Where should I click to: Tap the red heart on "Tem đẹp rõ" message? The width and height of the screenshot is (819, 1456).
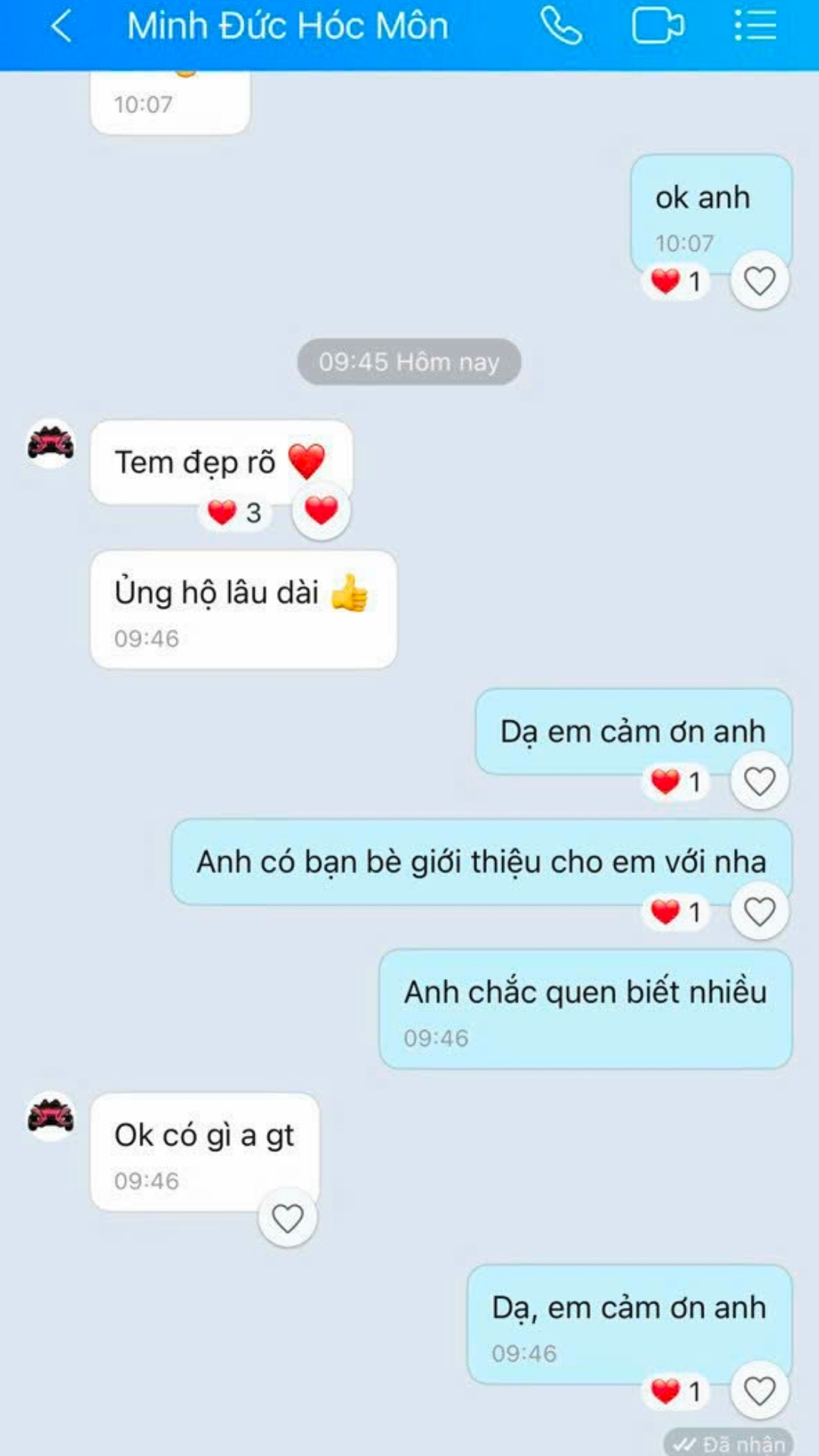tap(322, 510)
